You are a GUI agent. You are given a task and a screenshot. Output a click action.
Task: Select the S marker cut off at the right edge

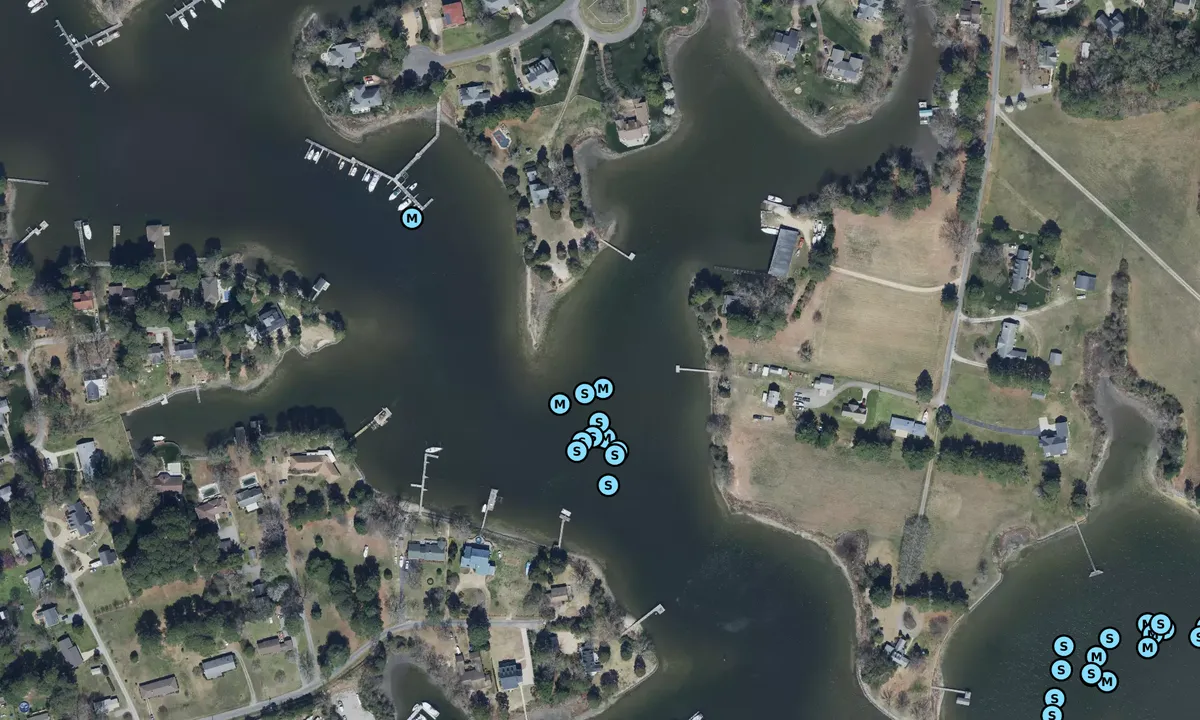pos(1196,636)
